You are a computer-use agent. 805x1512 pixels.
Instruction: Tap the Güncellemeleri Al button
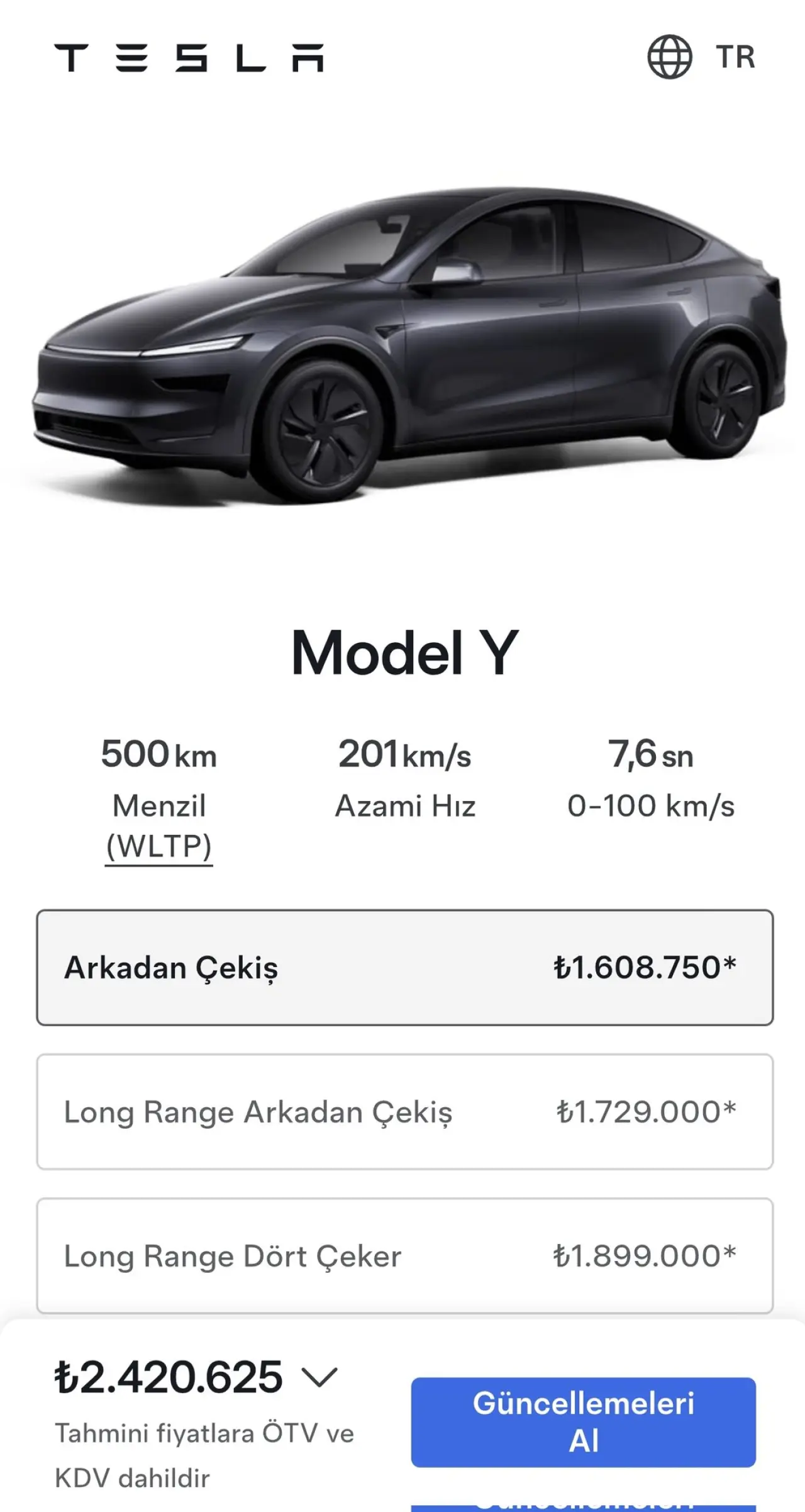pyautogui.click(x=583, y=1422)
